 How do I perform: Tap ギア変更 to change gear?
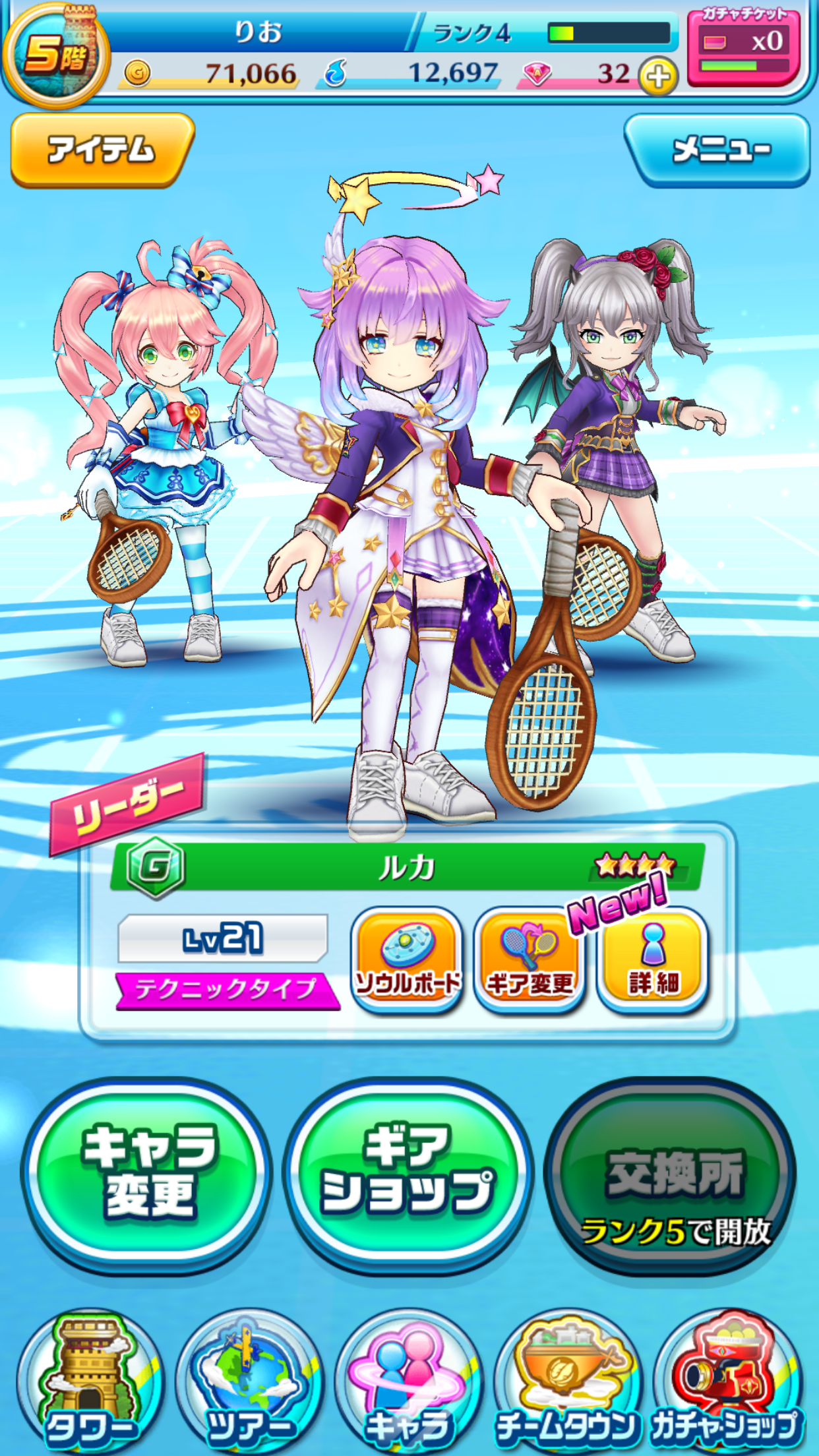pyautogui.click(x=530, y=960)
